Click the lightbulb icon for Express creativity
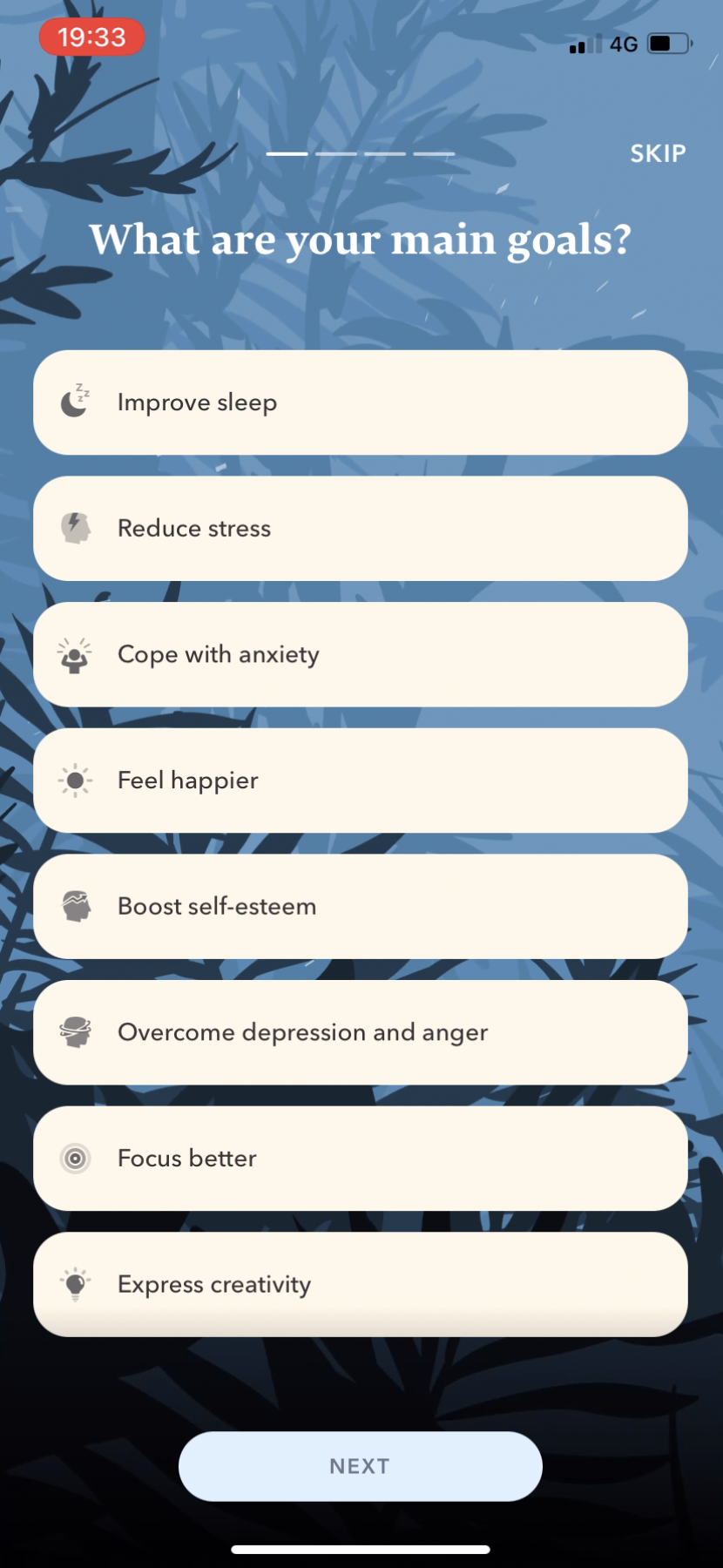 point(75,1284)
